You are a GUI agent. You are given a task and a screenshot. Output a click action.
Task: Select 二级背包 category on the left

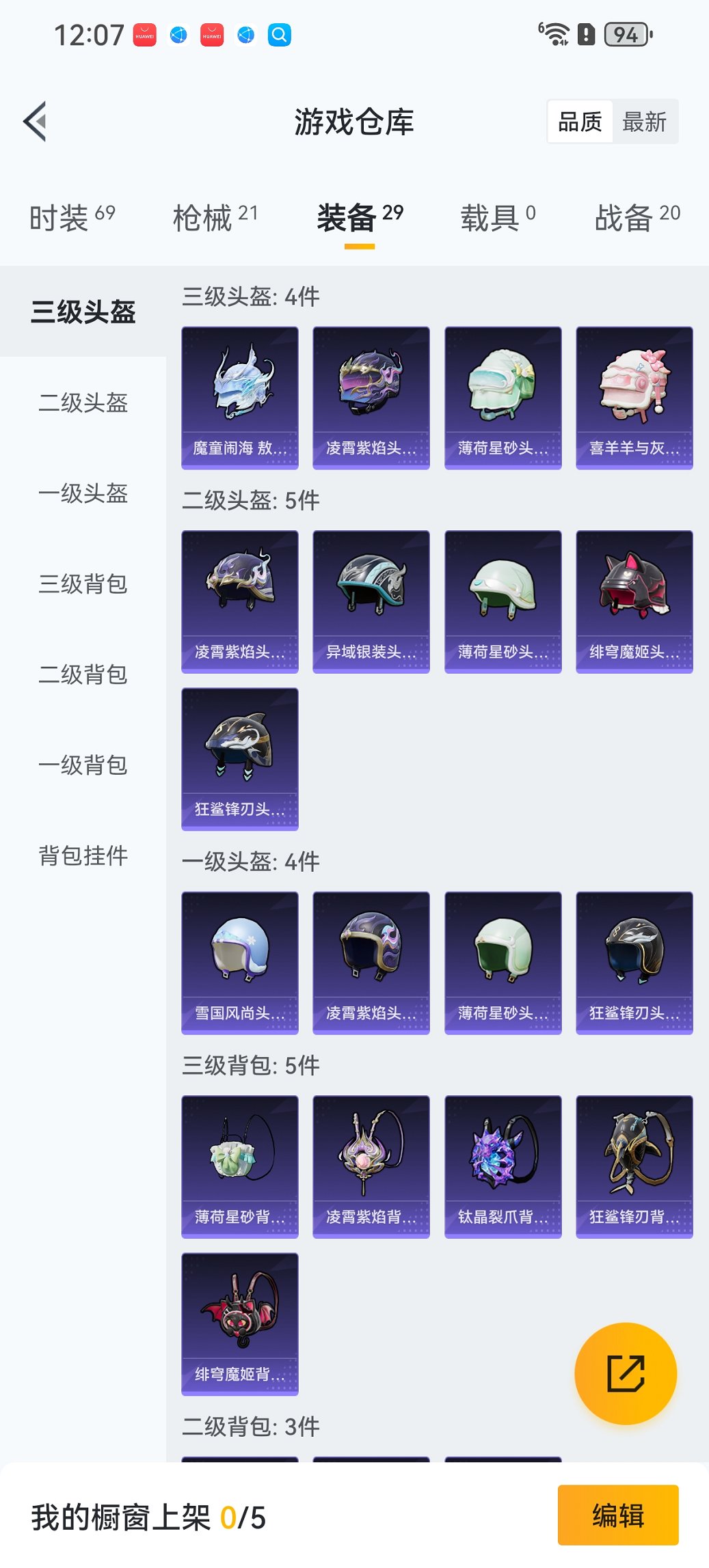[x=82, y=676]
